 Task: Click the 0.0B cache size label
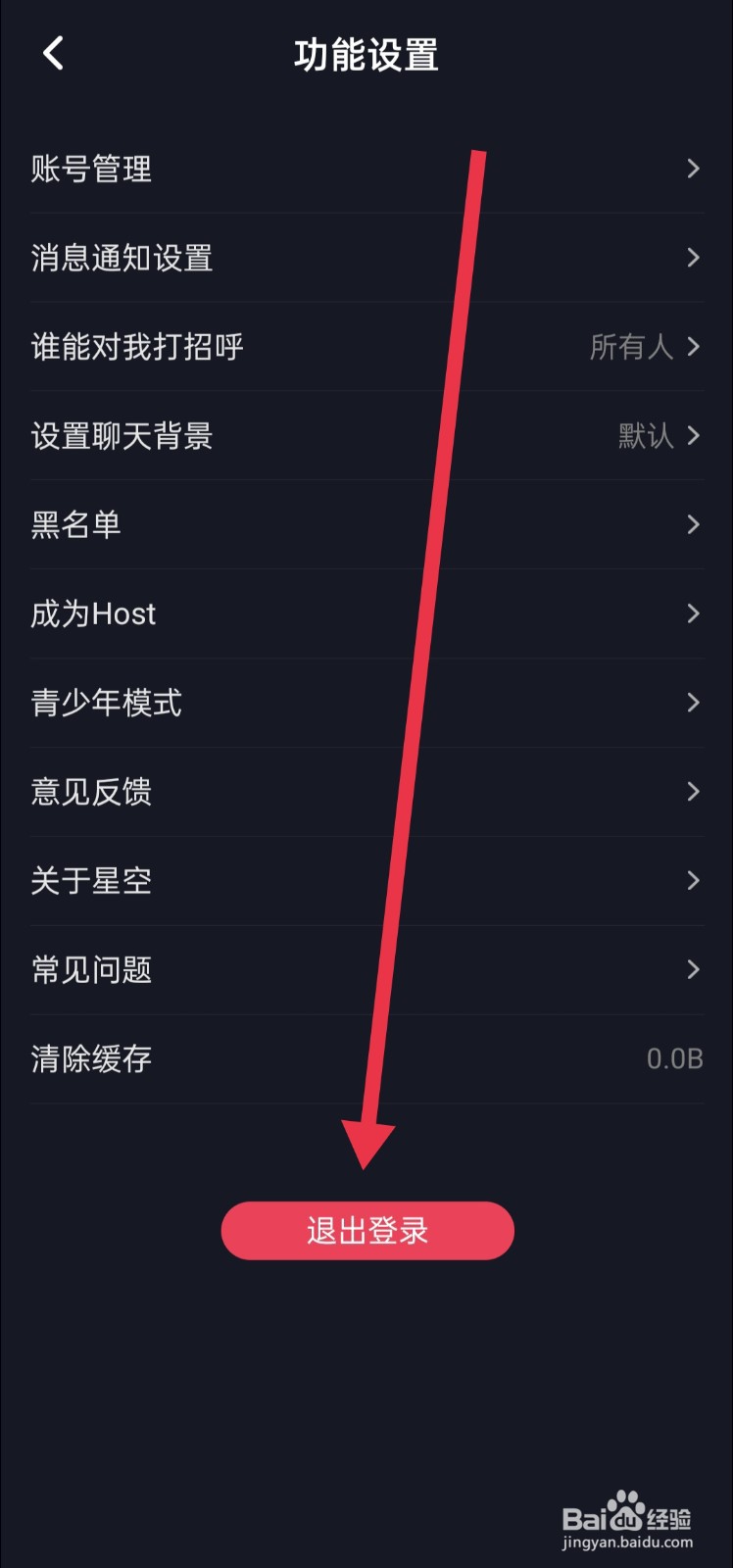click(x=673, y=1058)
